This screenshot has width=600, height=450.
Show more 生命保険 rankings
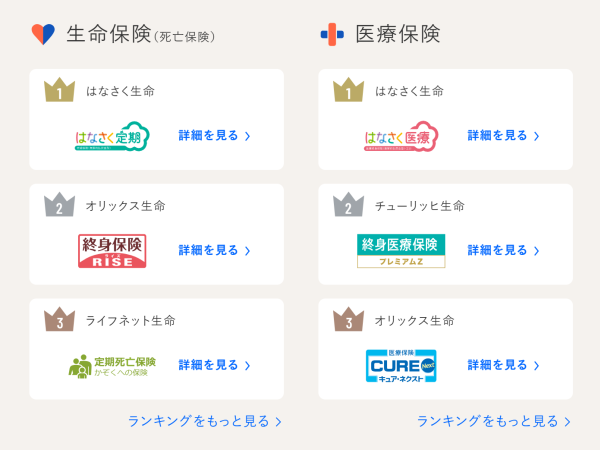tap(204, 421)
